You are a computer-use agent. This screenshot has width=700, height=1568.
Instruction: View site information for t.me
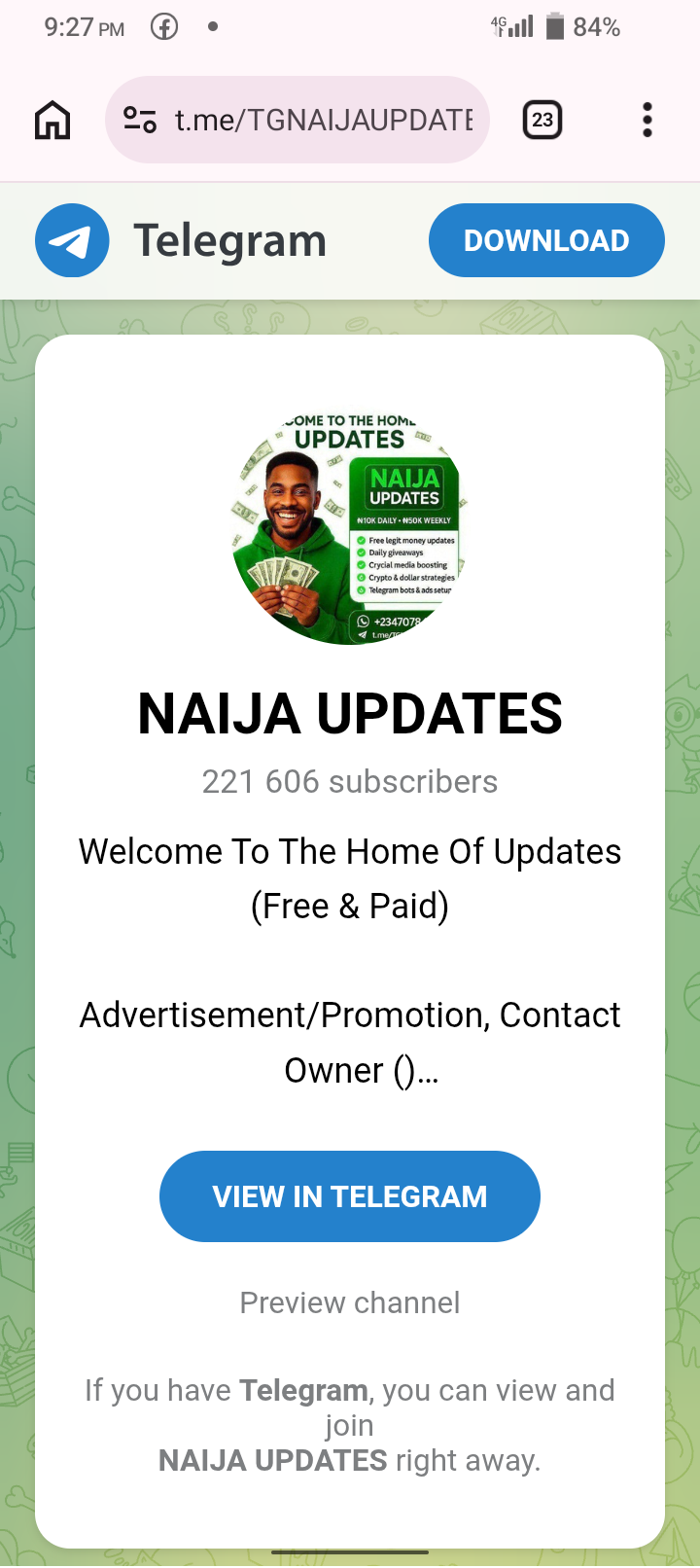click(x=140, y=121)
